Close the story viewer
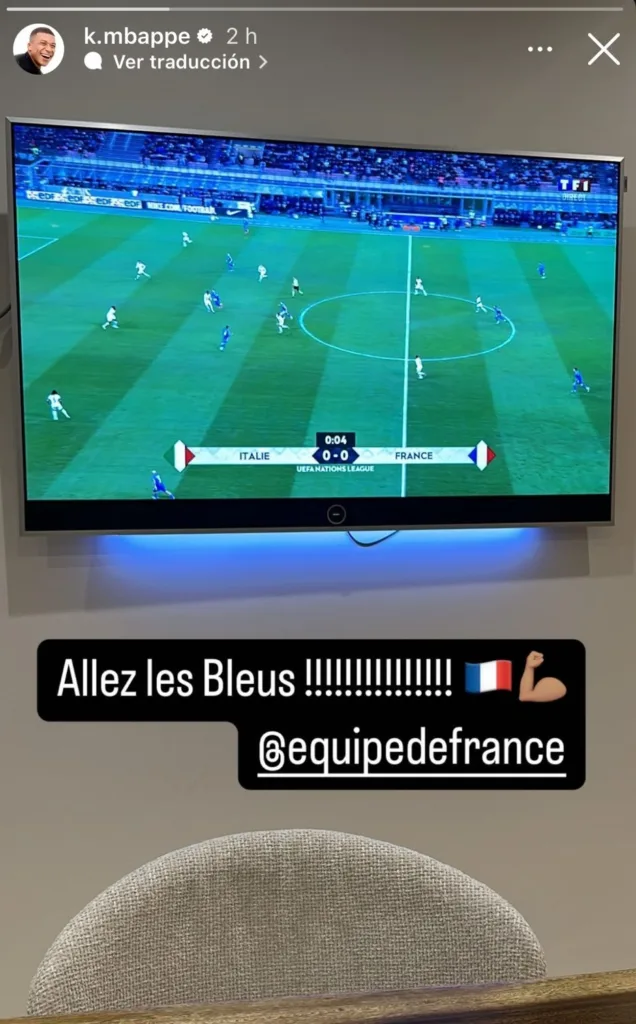The width and height of the screenshot is (636, 1024). [603, 49]
